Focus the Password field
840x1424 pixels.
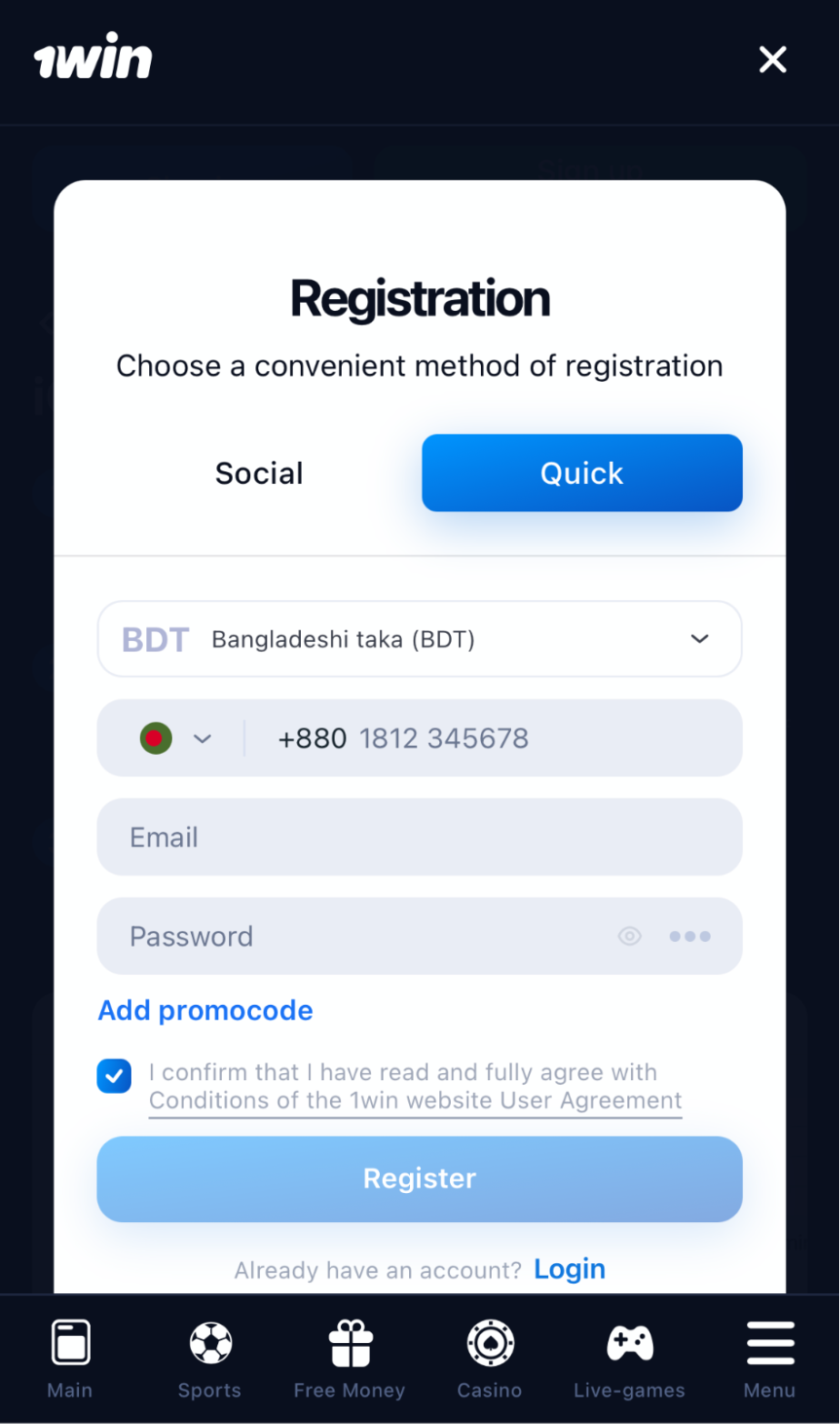pos(364,937)
